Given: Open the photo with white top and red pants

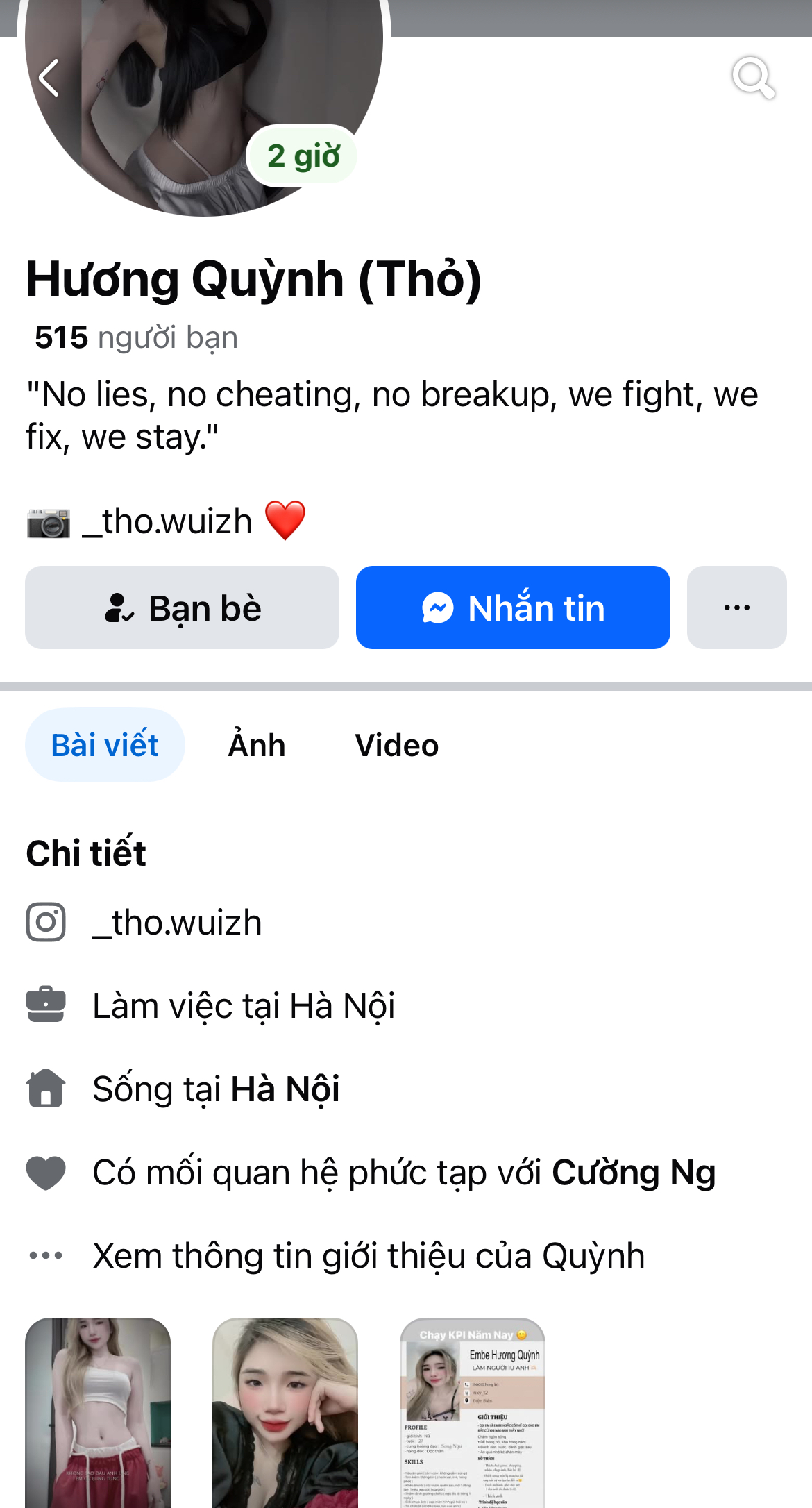Looking at the screenshot, I should pos(98,1412).
